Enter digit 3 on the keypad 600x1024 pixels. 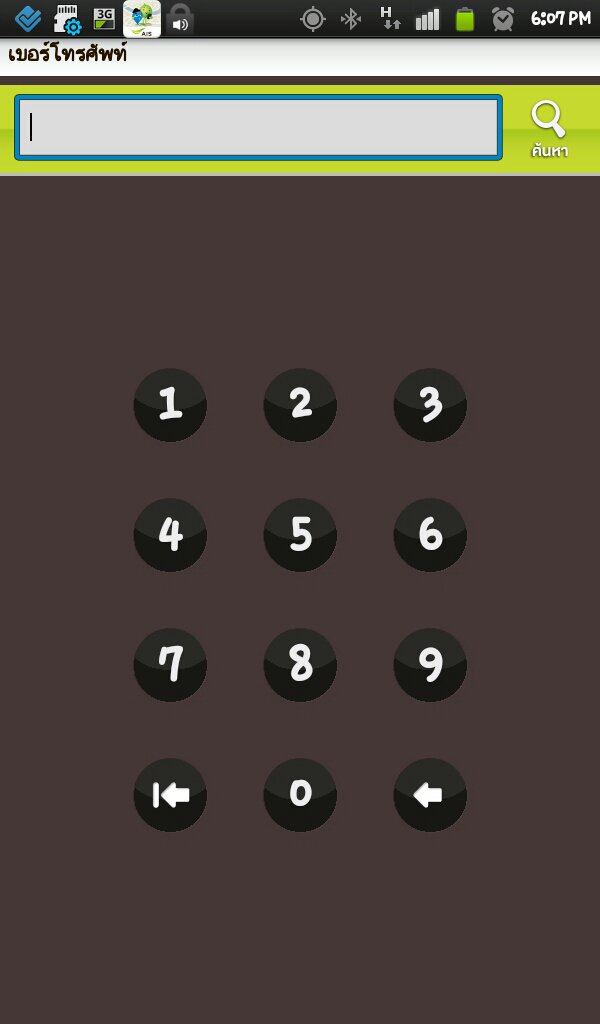pos(430,405)
